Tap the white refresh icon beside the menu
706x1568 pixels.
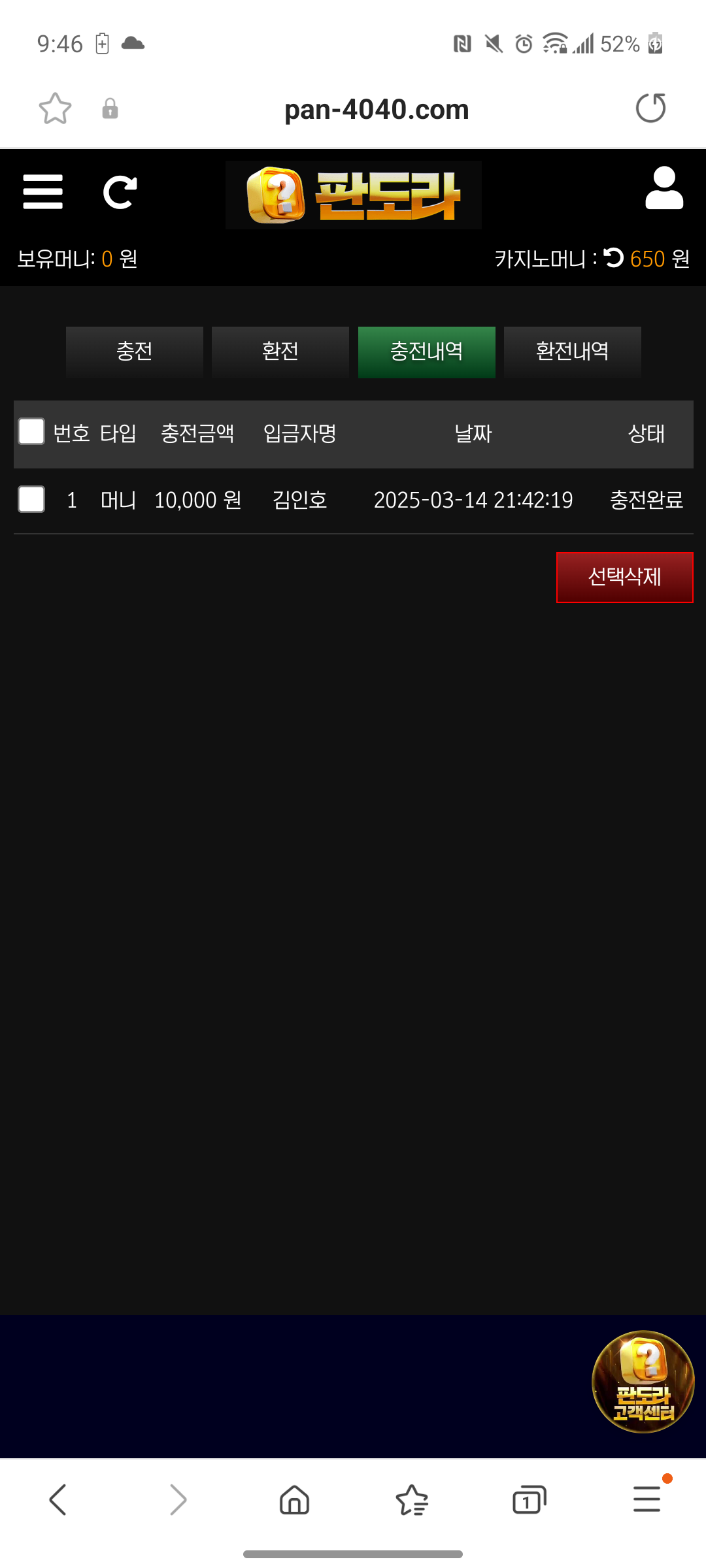point(120,192)
